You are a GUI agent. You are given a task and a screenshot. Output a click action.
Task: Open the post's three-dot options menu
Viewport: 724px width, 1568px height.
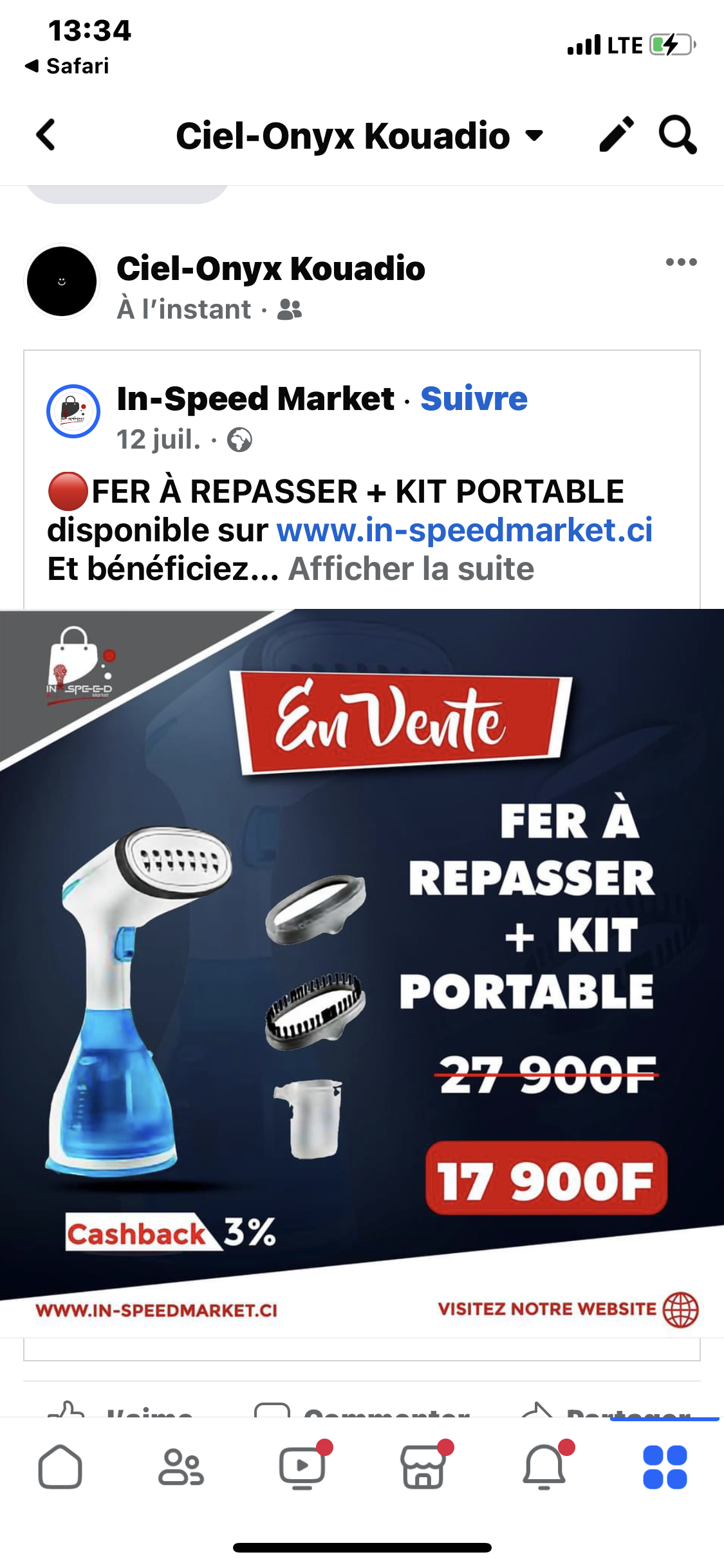click(682, 262)
